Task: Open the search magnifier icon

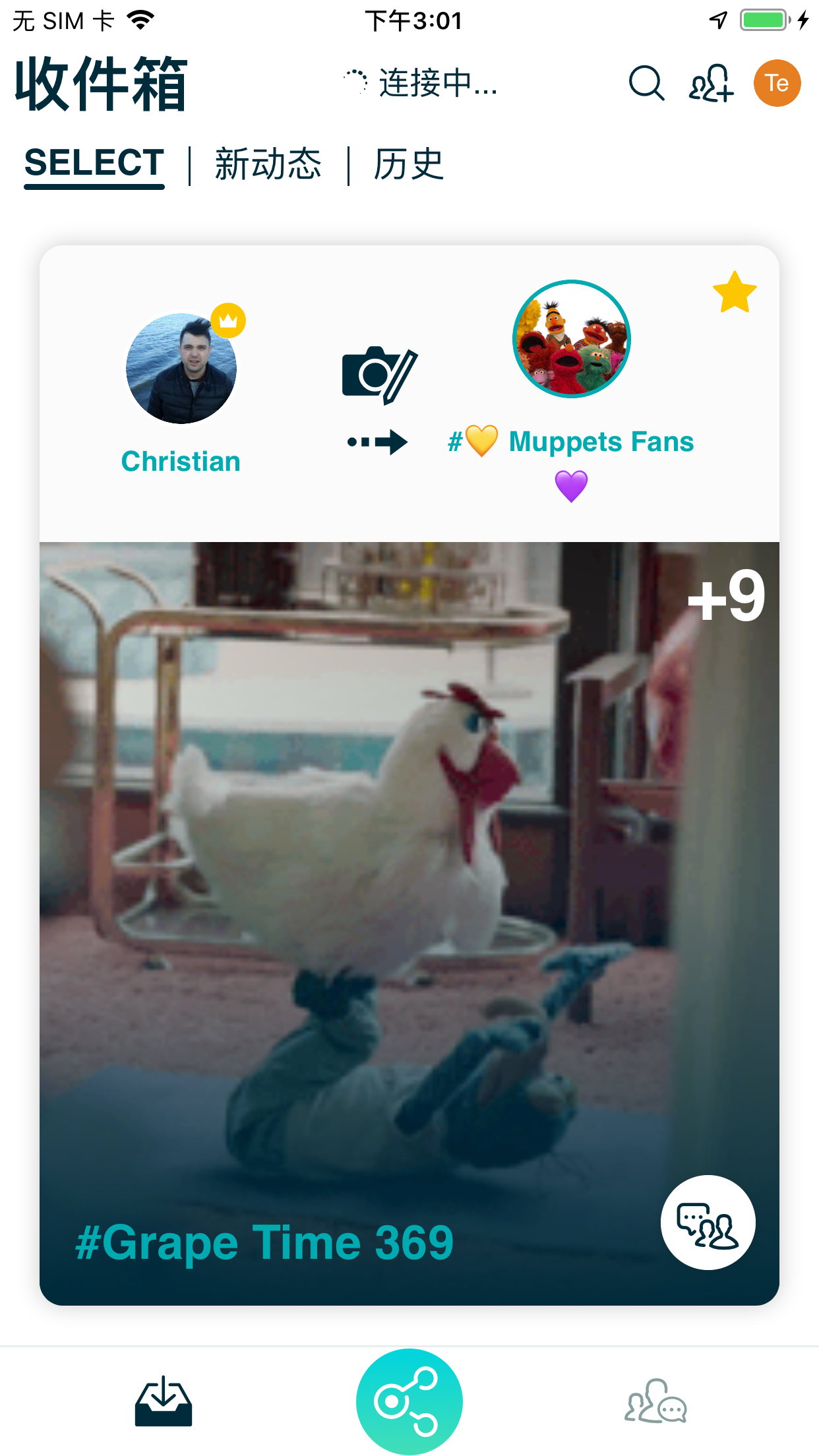Action: [x=646, y=83]
